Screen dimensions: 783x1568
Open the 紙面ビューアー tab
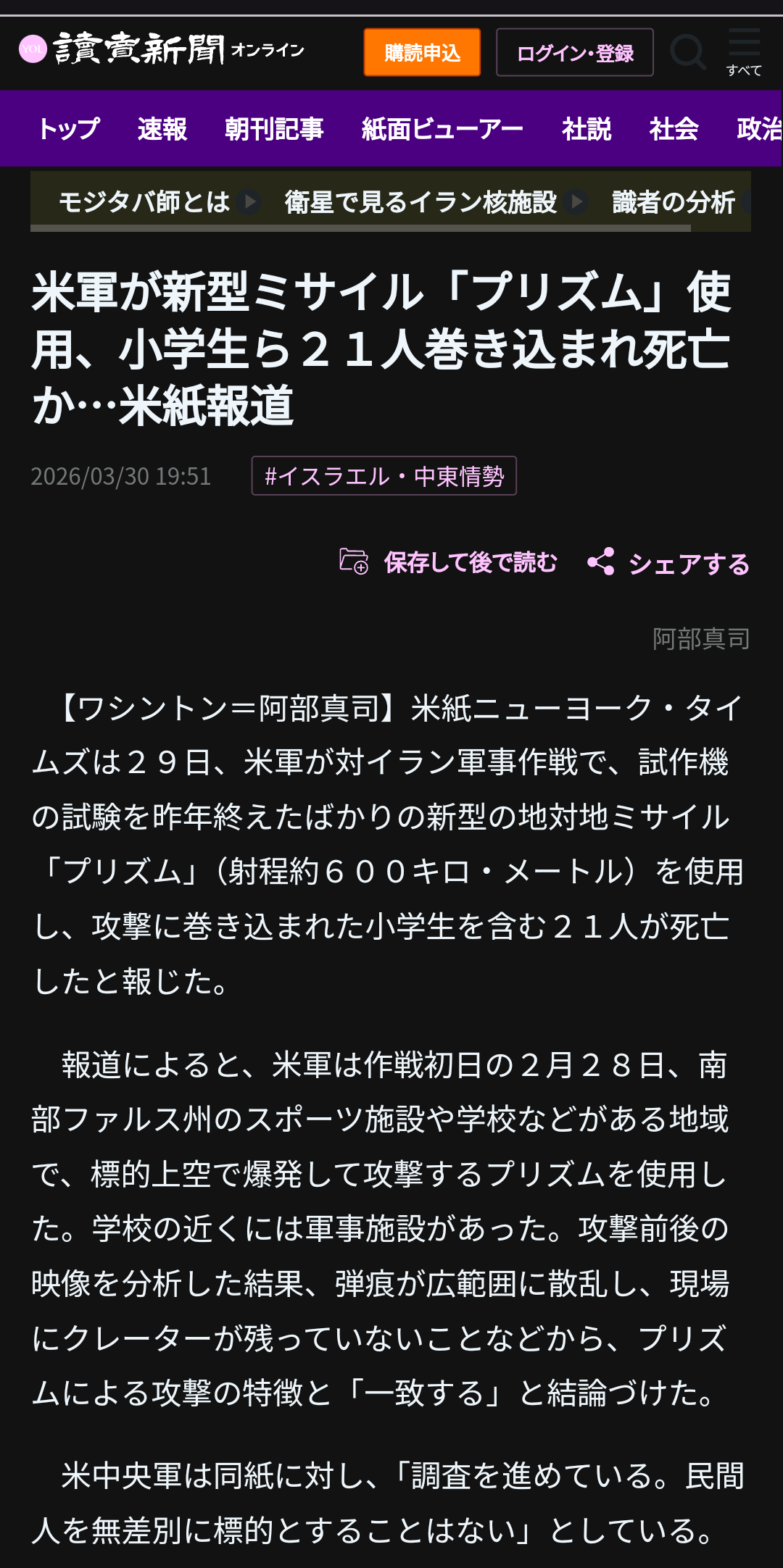tap(442, 129)
